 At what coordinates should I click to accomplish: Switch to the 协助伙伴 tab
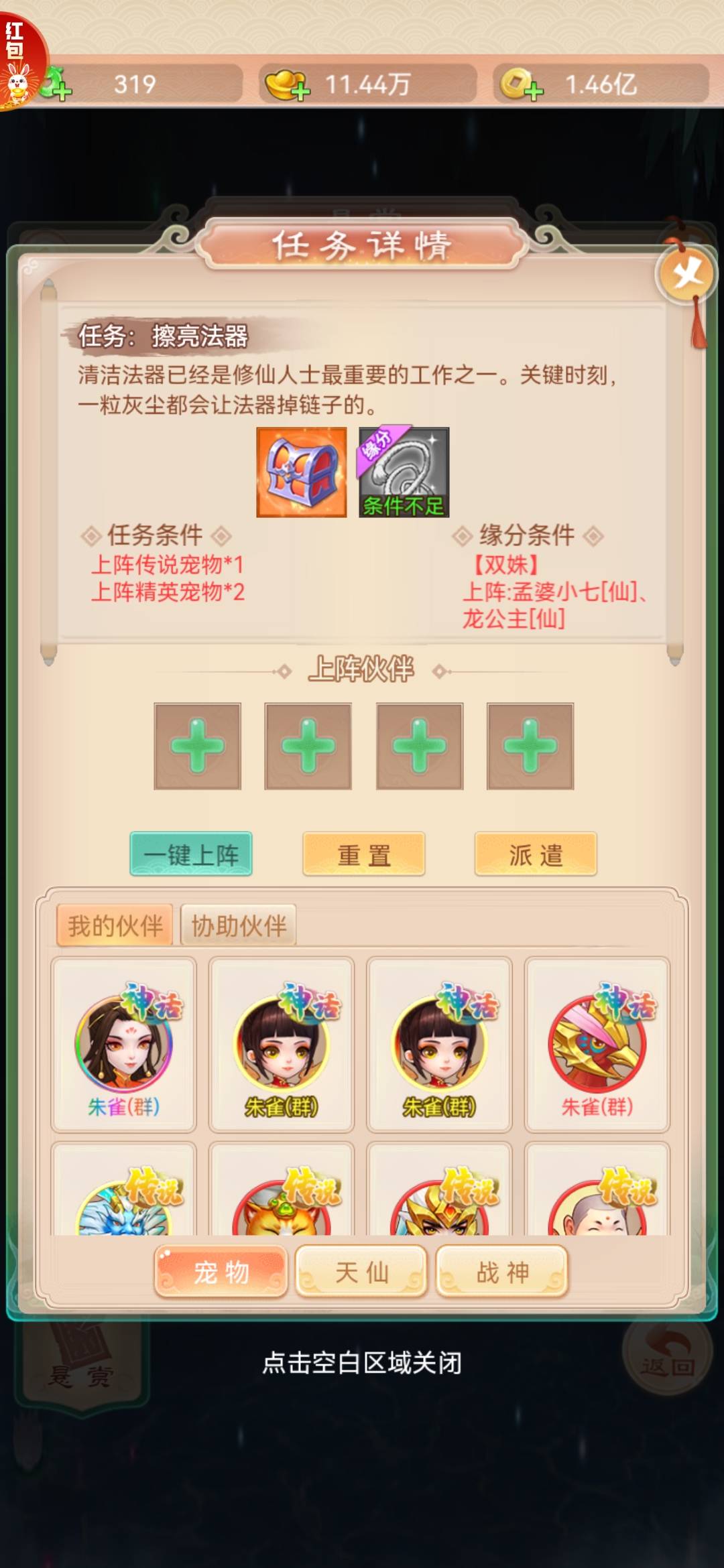[x=239, y=926]
